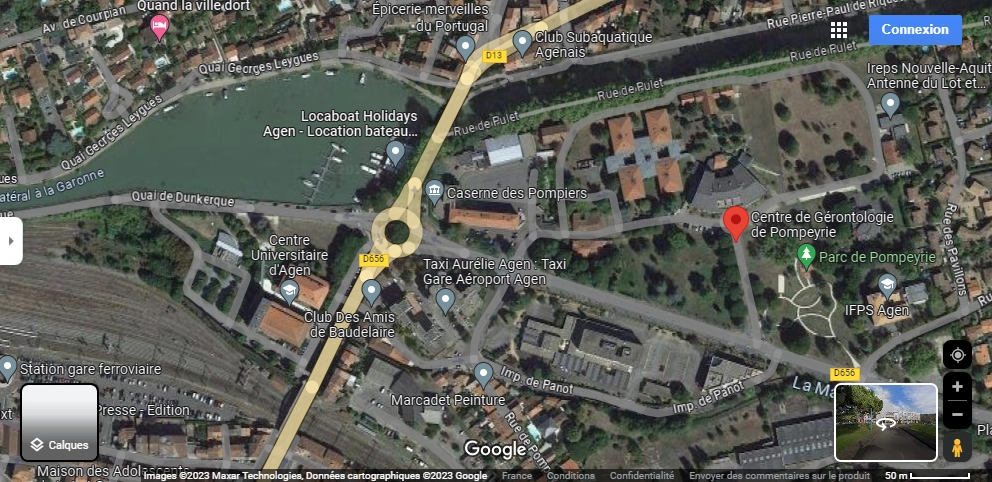Activate the Street View pegman
Image resolution: width=992 pixels, height=482 pixels.
coord(957,447)
